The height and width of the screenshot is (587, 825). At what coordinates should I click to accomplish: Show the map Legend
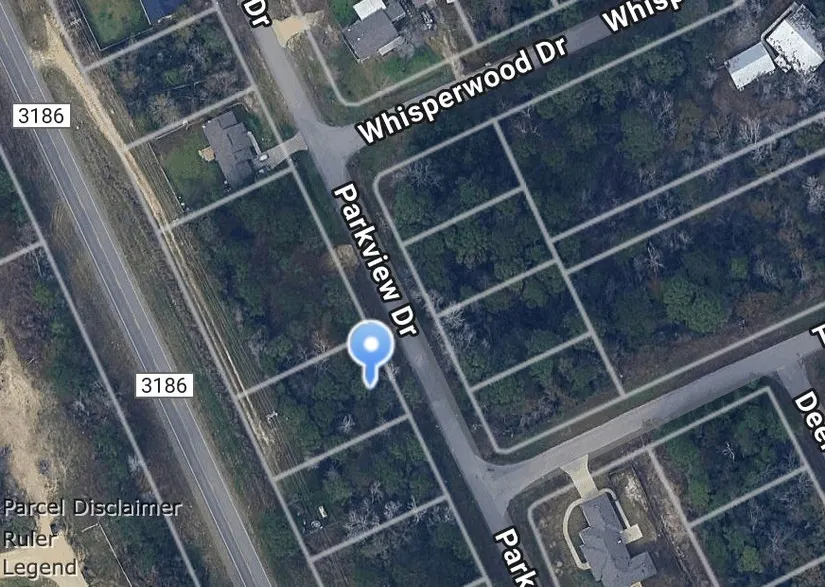[38, 569]
